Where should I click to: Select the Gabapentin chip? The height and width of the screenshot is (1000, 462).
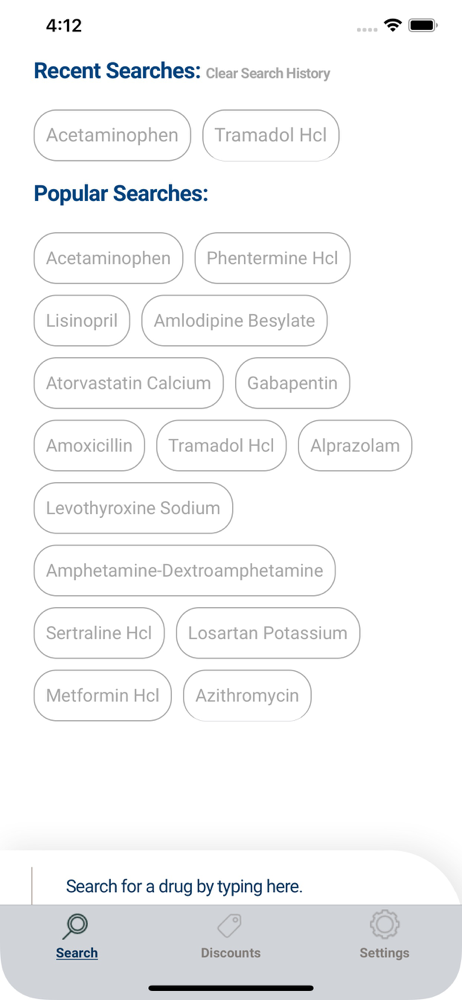coord(292,383)
